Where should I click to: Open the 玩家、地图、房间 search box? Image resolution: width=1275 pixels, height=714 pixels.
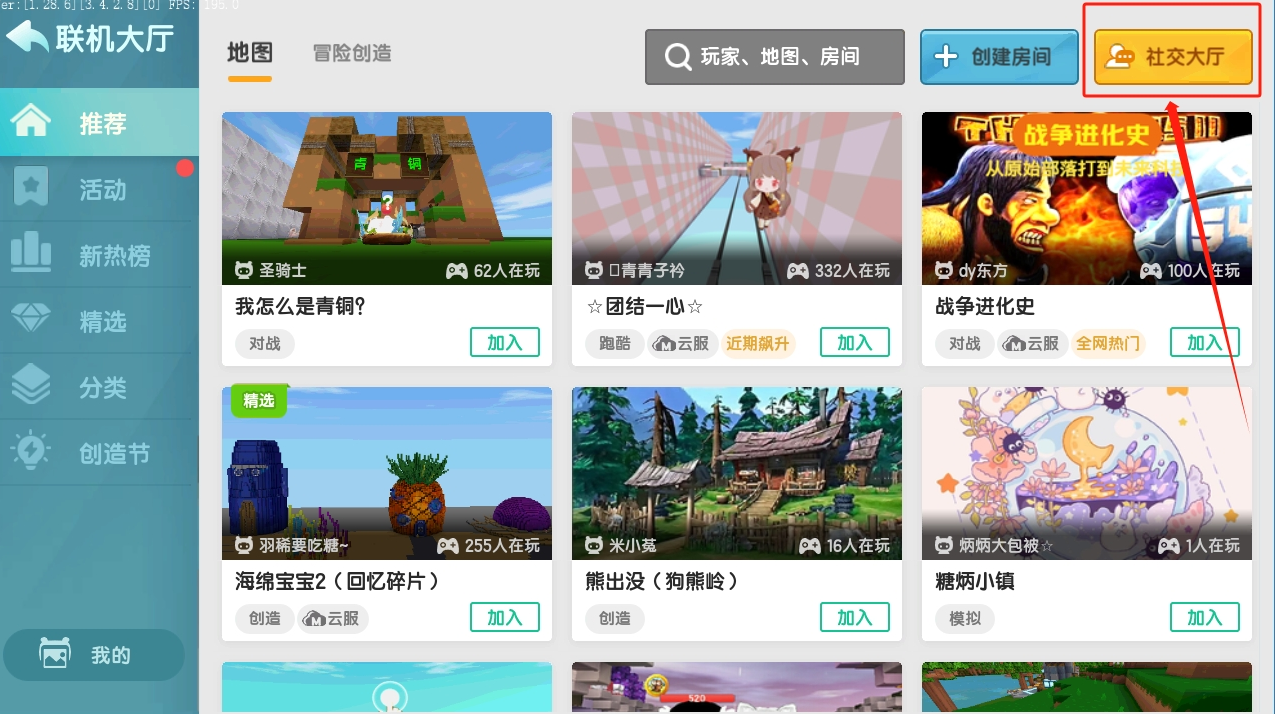tap(774, 57)
